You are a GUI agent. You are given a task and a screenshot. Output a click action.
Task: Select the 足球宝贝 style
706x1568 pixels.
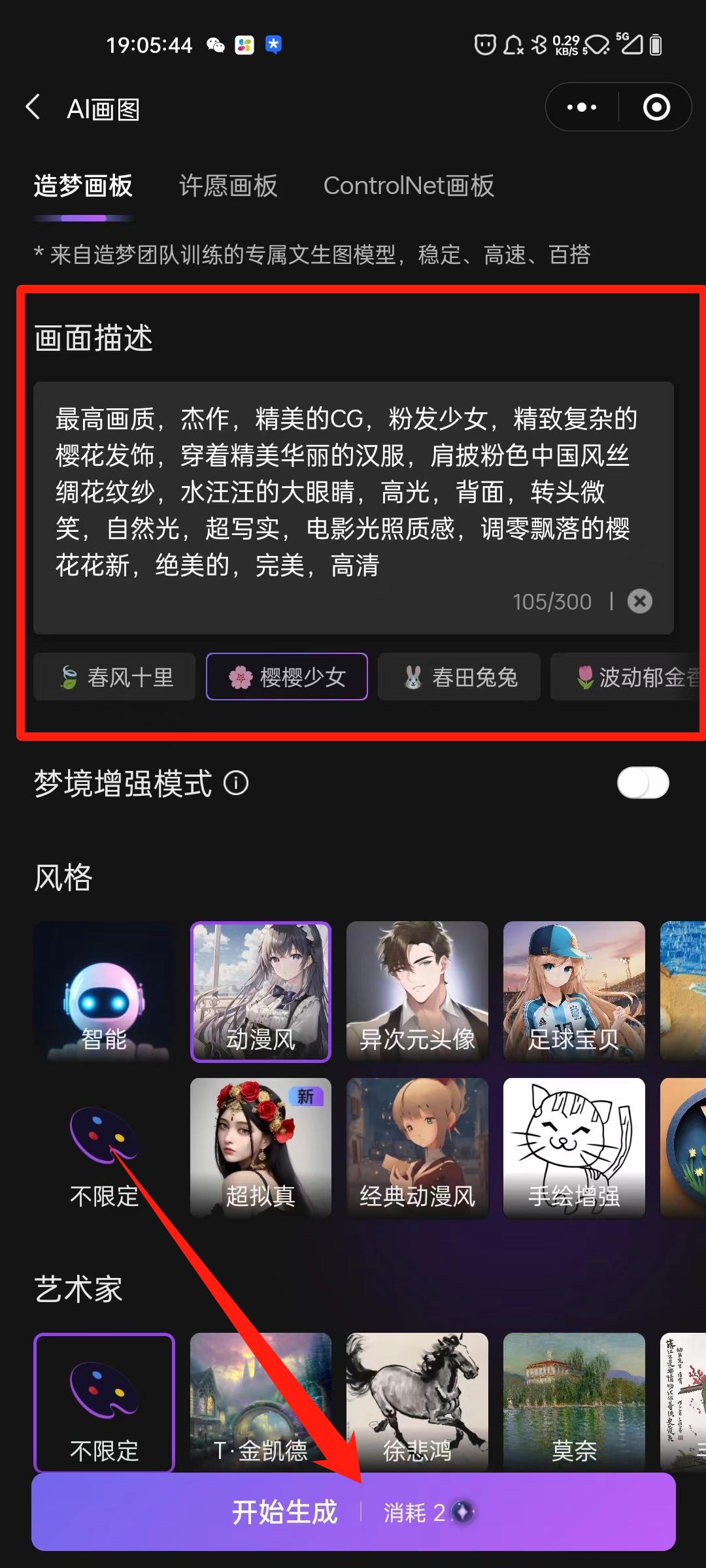click(x=573, y=990)
